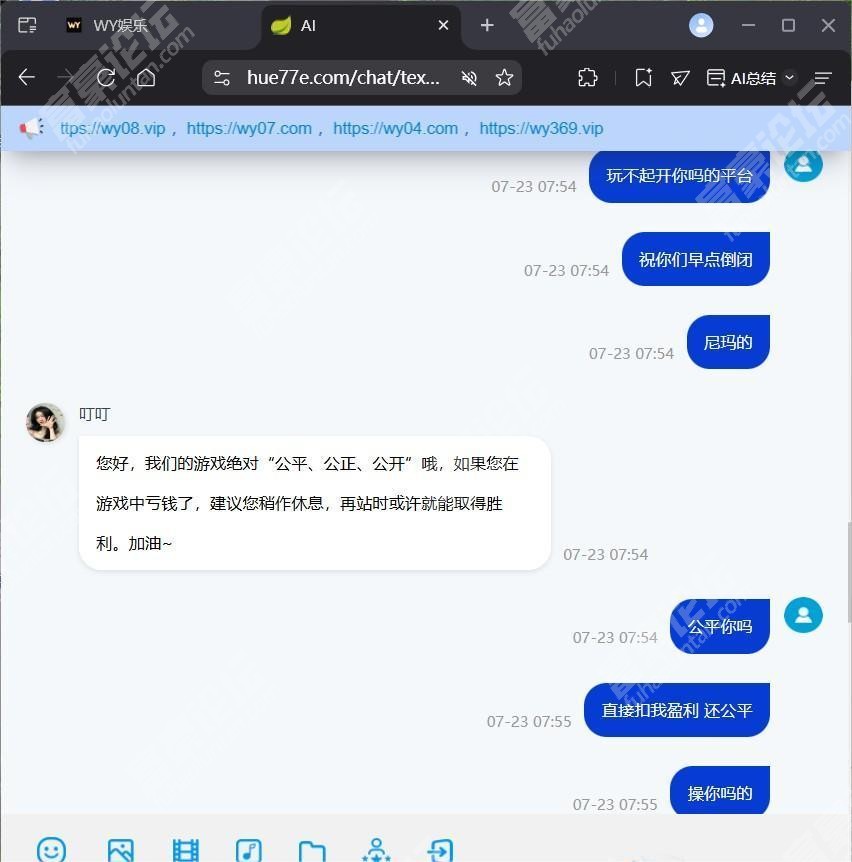
Task: Open the AI总结 summary dropdown
Action: pyautogui.click(x=750, y=78)
